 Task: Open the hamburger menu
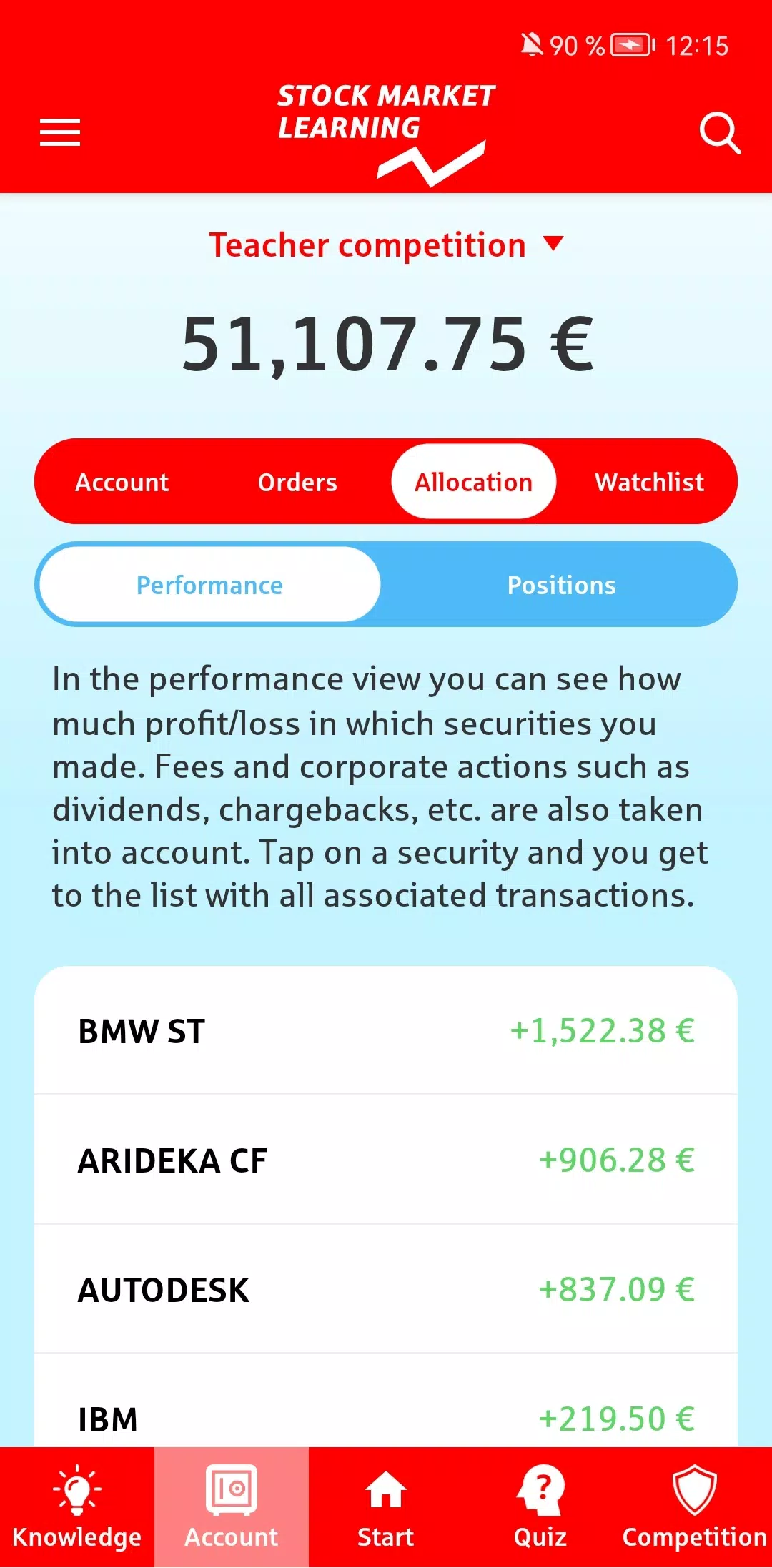60,133
